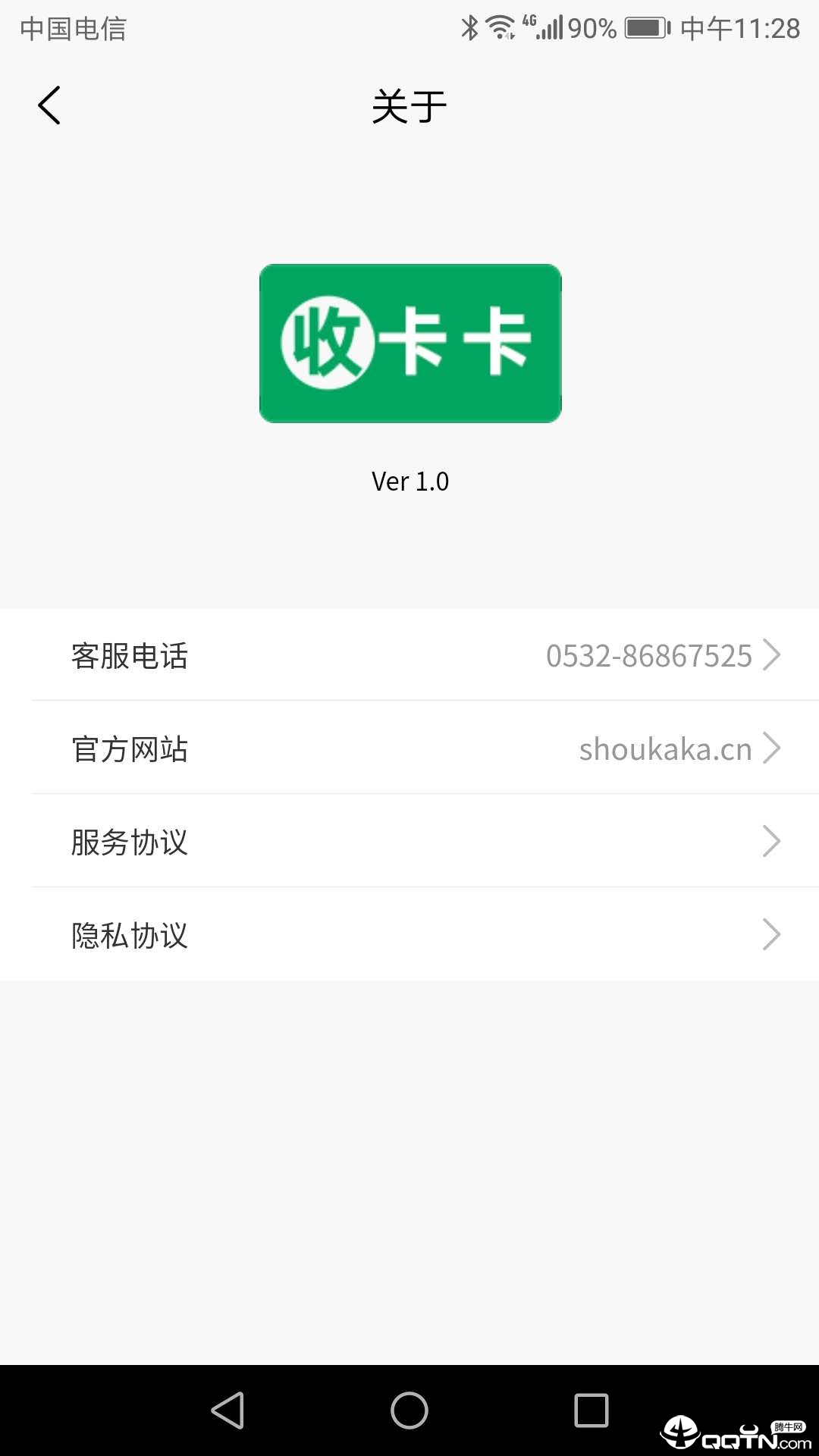Tap the 关于 page title
The height and width of the screenshot is (1456, 819).
tap(408, 106)
